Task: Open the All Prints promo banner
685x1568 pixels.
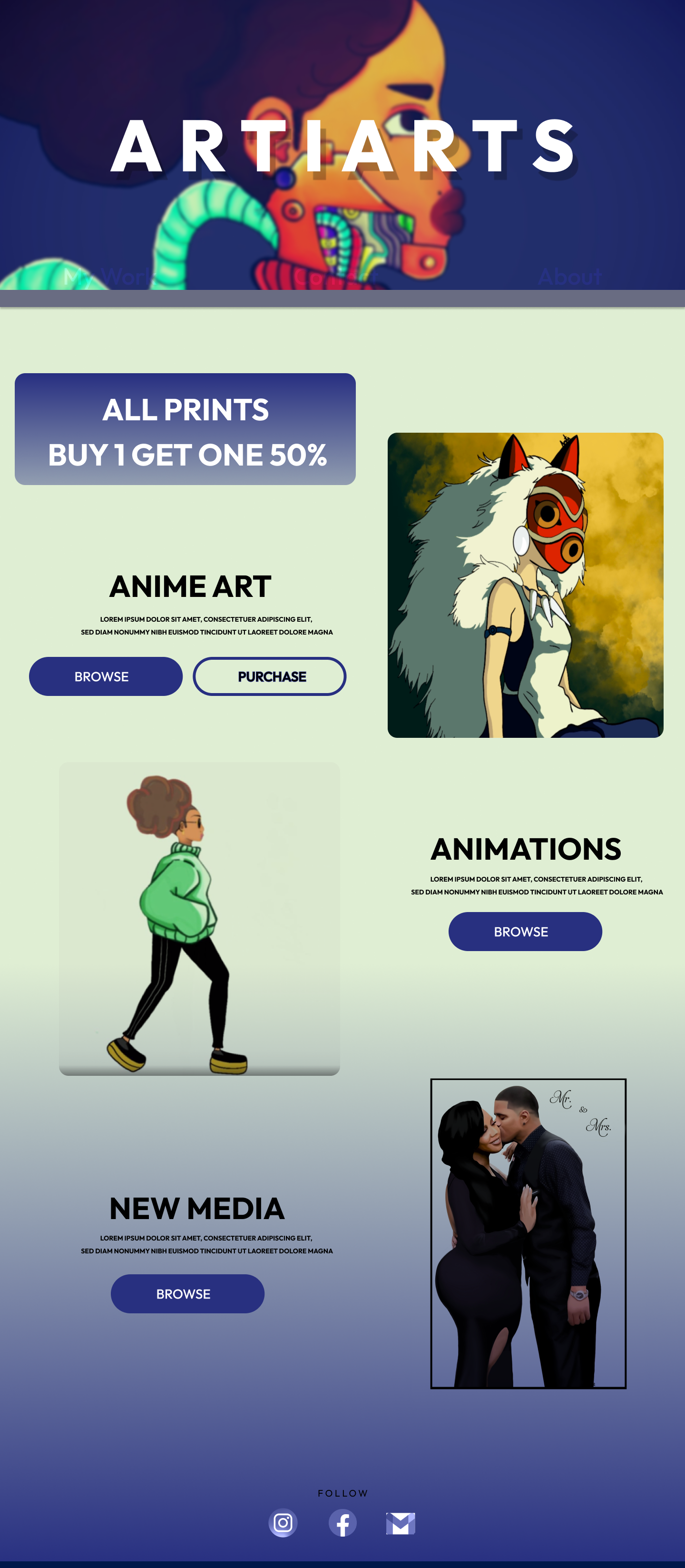Action: 185,429
